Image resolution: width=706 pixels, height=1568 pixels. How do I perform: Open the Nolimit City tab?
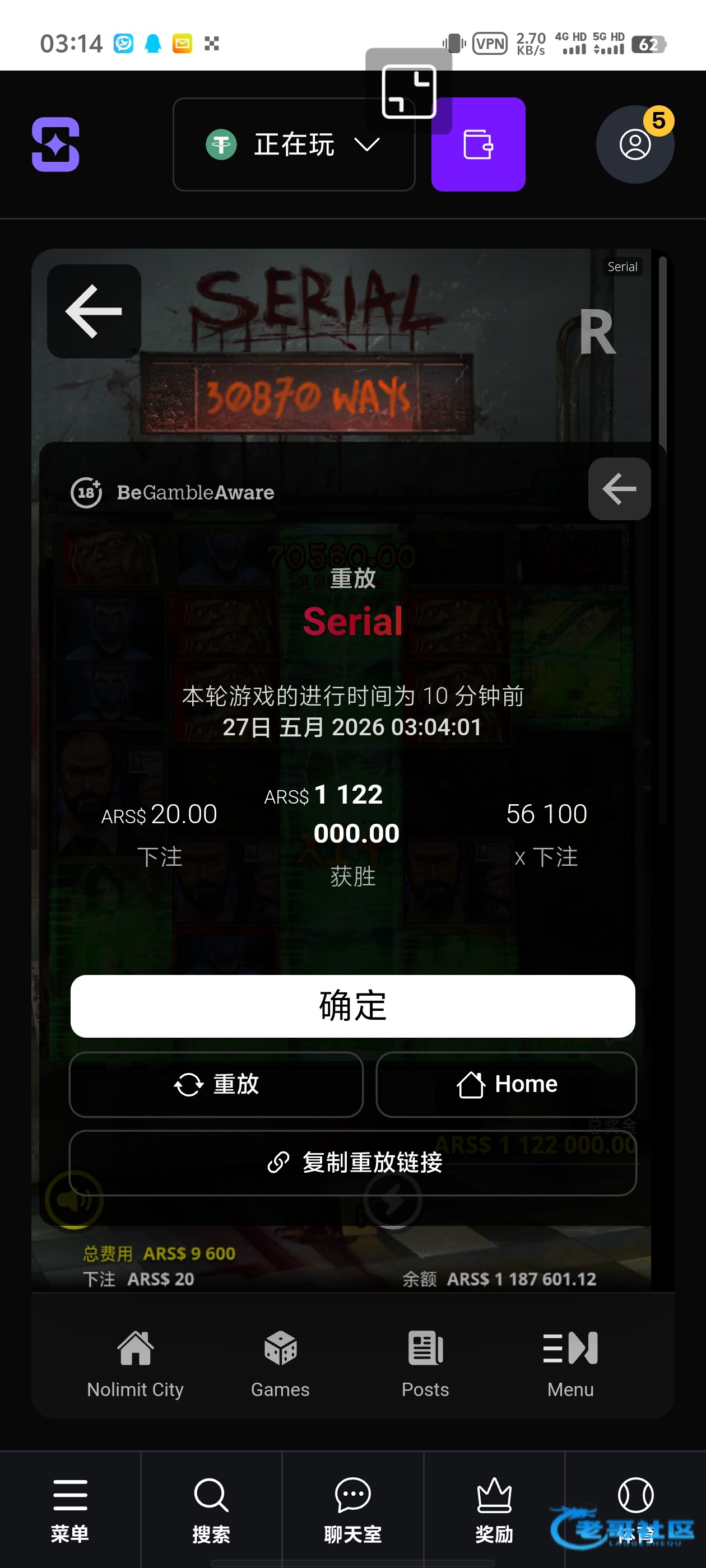pyautogui.click(x=135, y=1364)
